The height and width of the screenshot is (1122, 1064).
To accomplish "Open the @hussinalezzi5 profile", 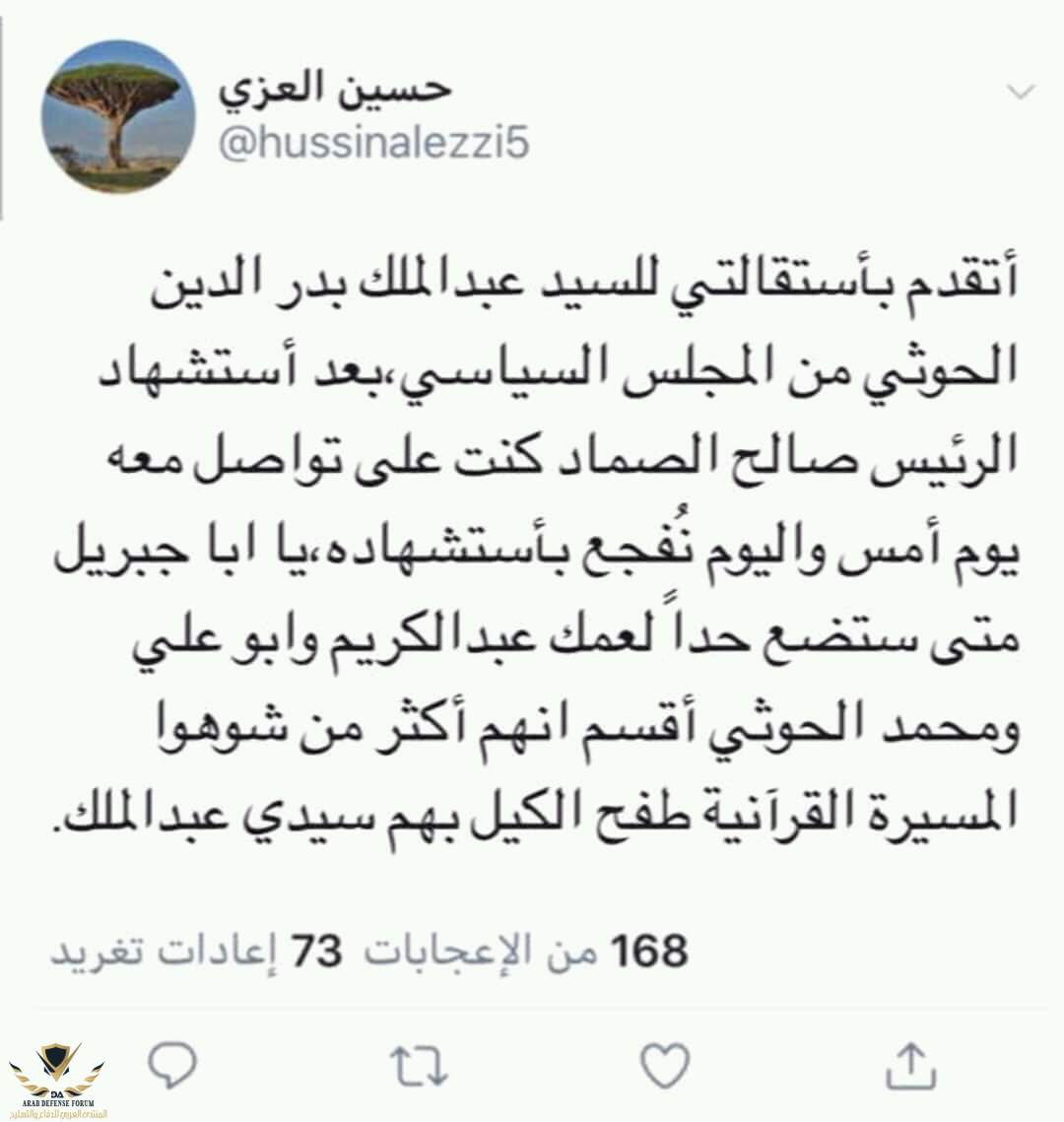I will (373, 144).
